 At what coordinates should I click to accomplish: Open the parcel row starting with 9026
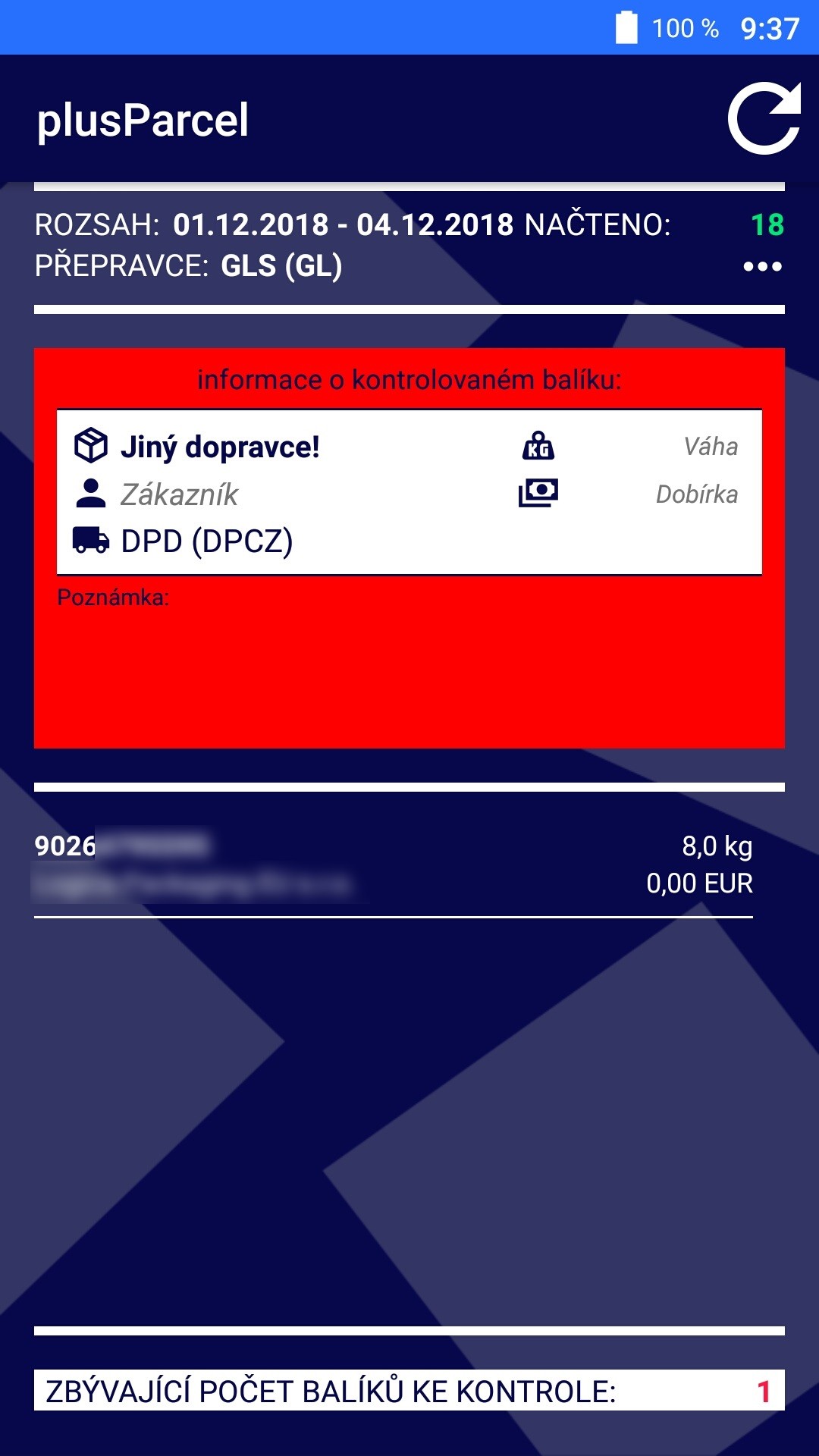[x=394, y=864]
